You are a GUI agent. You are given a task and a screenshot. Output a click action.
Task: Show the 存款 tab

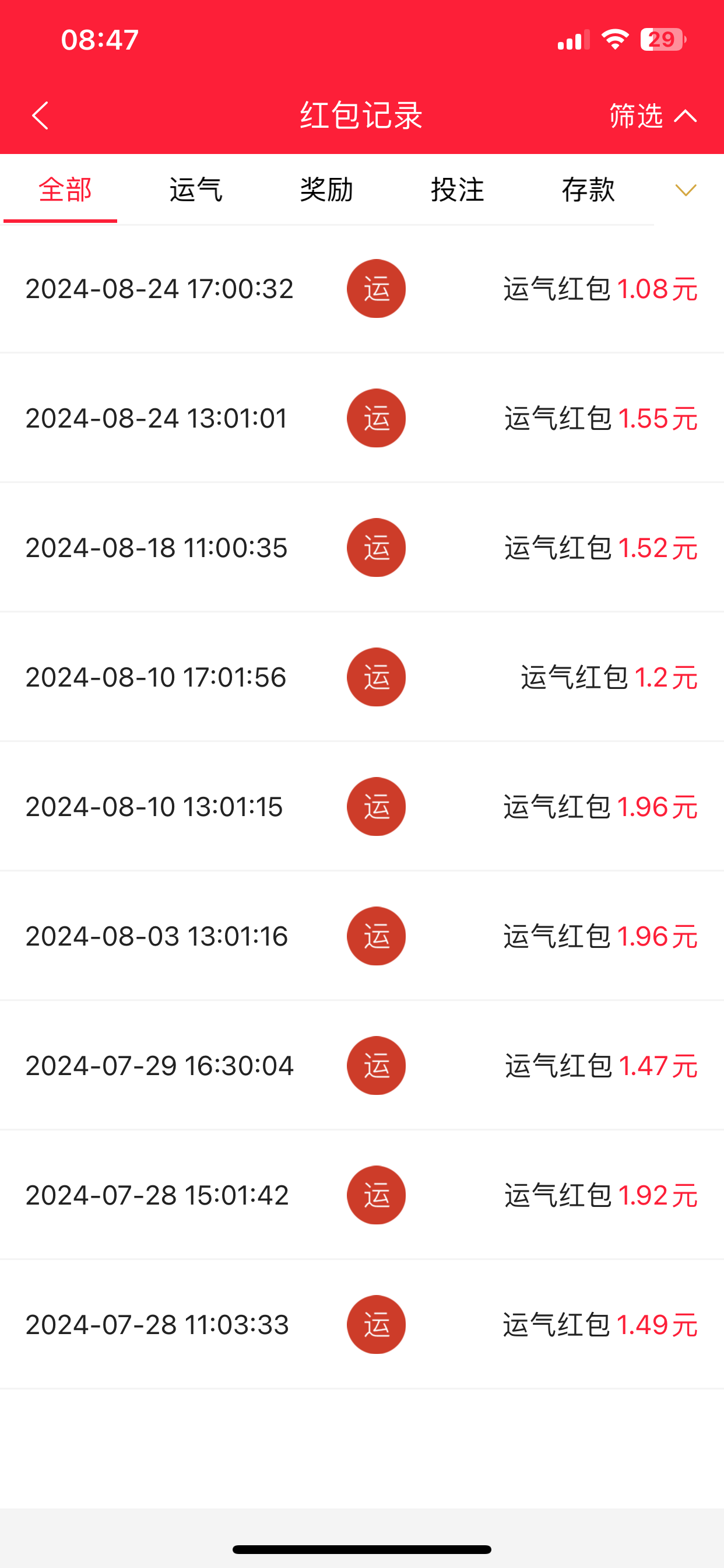coord(588,190)
